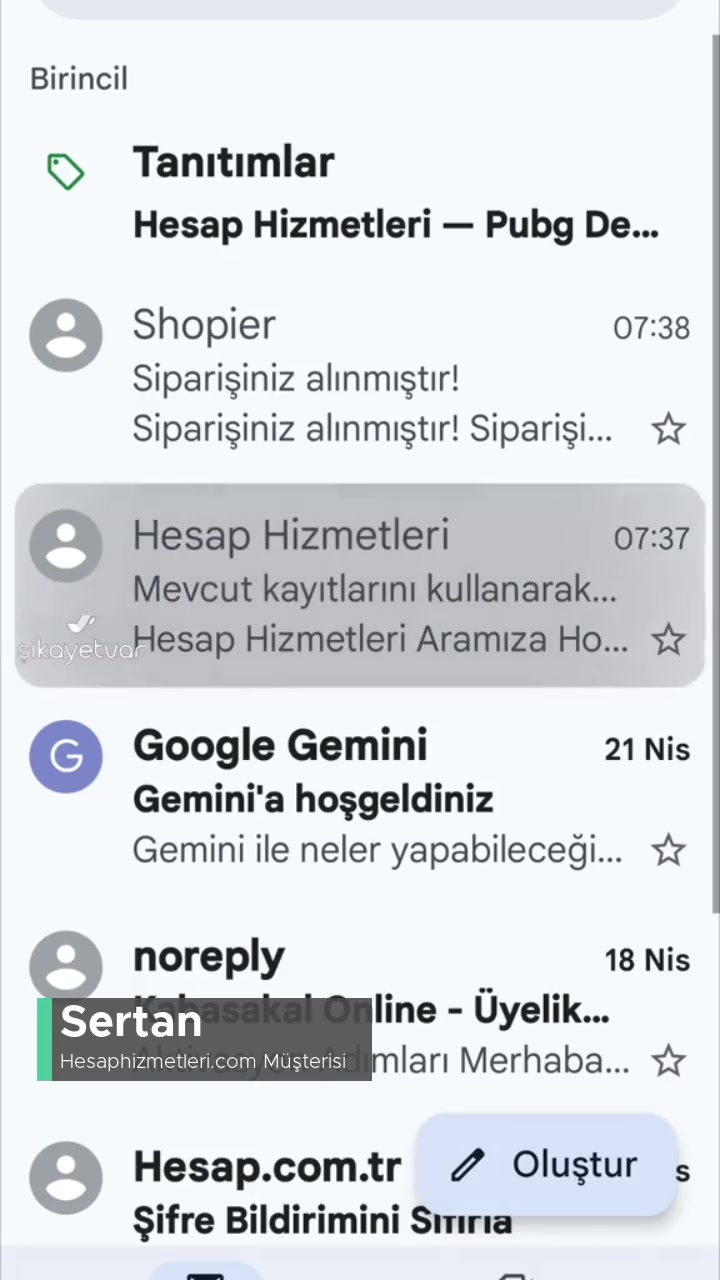
Task: Open the Meet icon in bottom navigation
Action: [x=512, y=1272]
